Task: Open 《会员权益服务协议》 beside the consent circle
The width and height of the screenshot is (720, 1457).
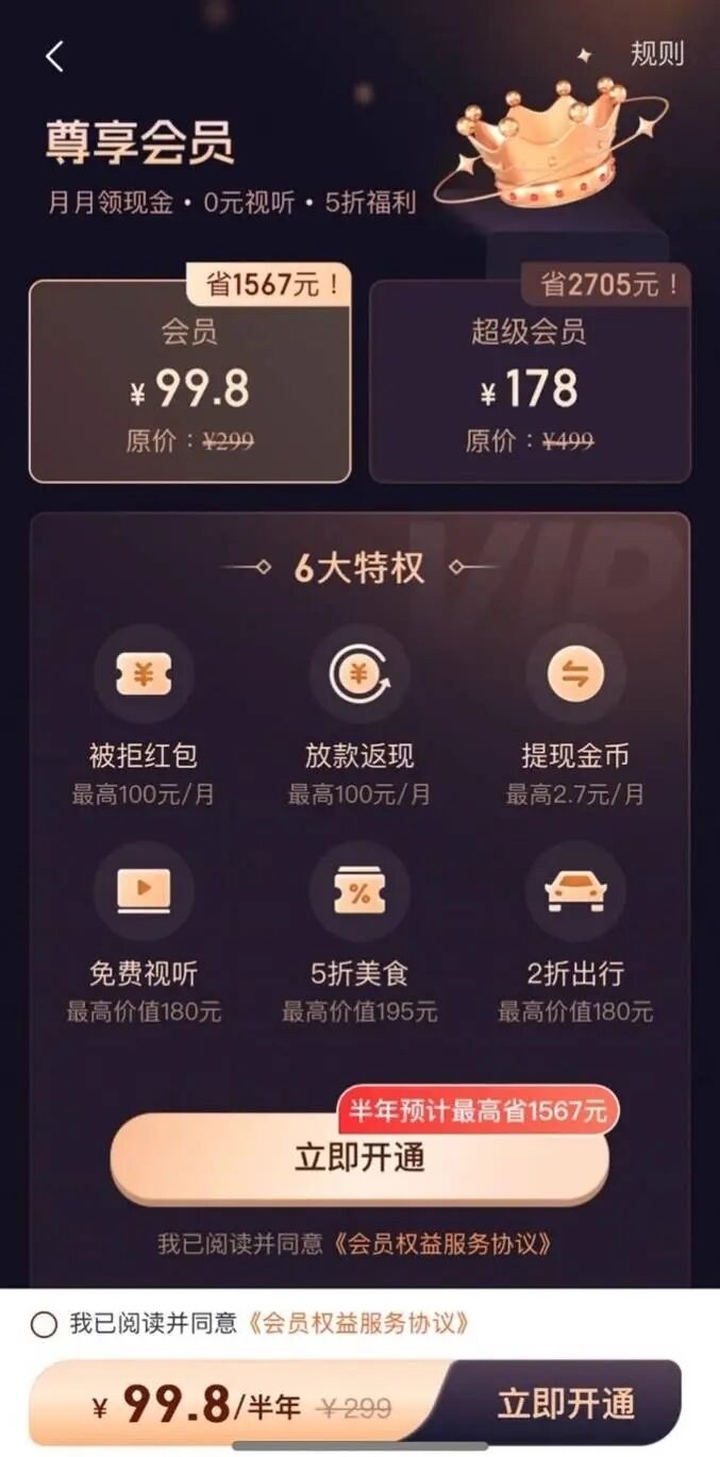Action: 358,1324
